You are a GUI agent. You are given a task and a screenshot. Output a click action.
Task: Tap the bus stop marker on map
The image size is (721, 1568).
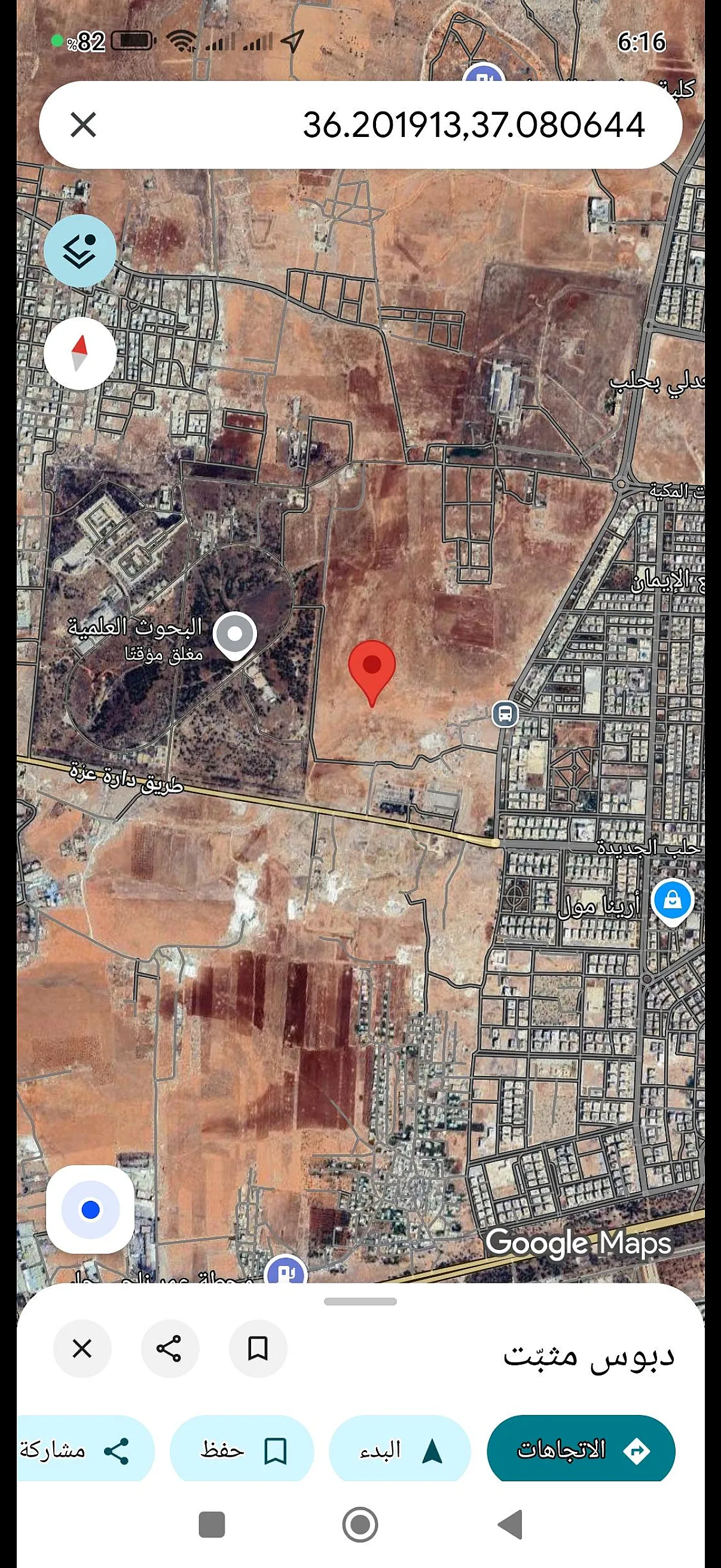pyautogui.click(x=505, y=713)
